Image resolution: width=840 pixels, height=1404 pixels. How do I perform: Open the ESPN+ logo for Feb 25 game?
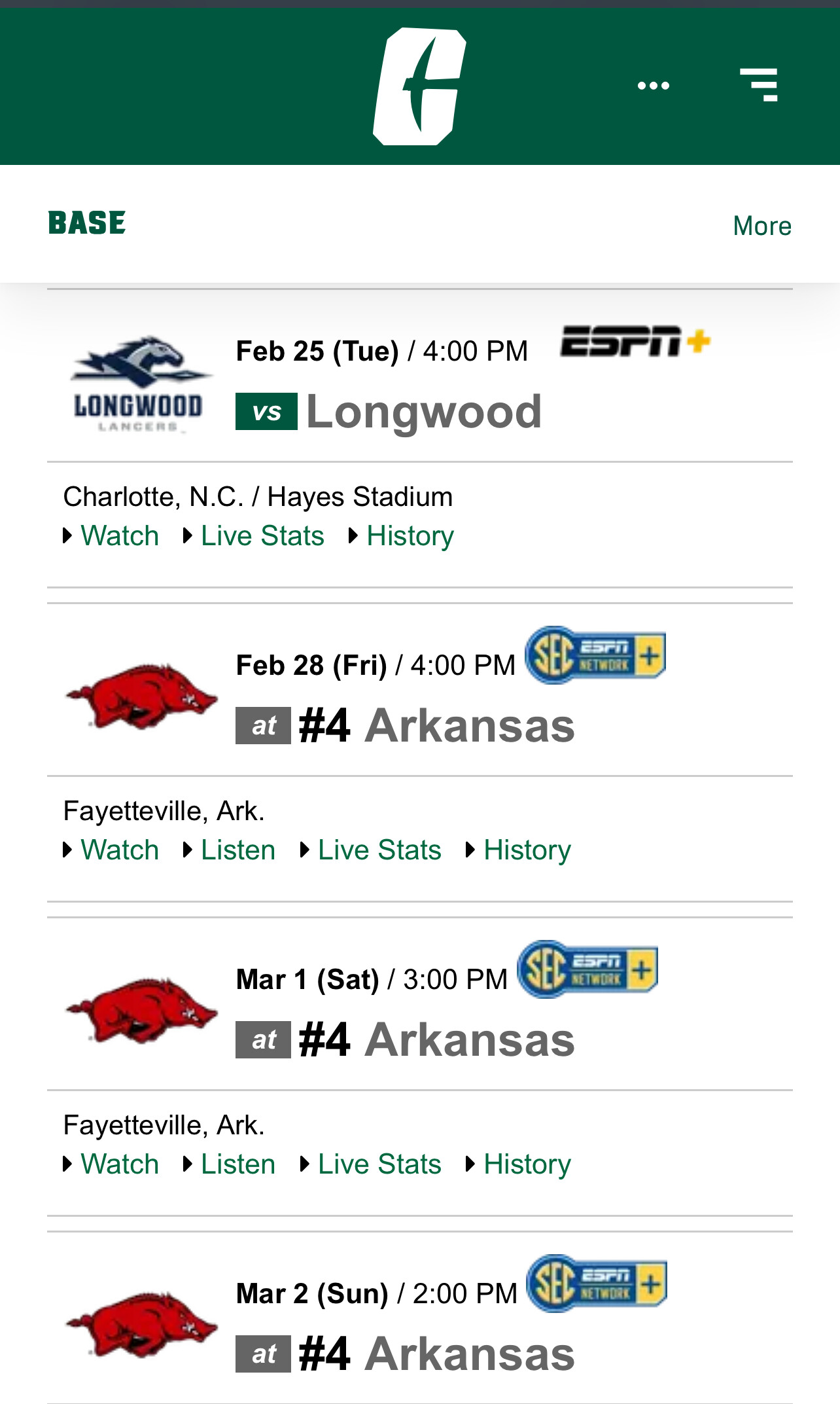pyautogui.click(x=635, y=342)
